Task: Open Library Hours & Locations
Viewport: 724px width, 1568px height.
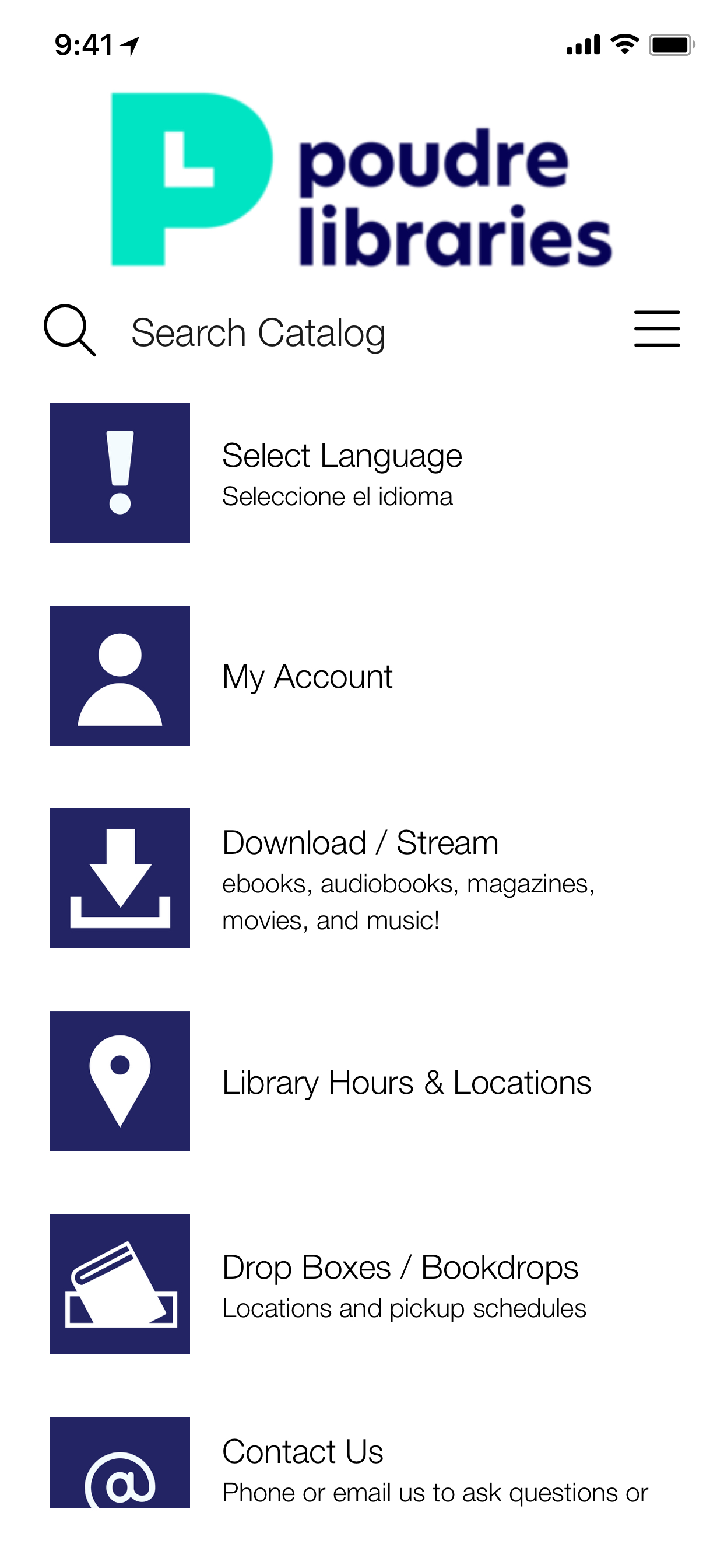Action: tap(406, 1083)
